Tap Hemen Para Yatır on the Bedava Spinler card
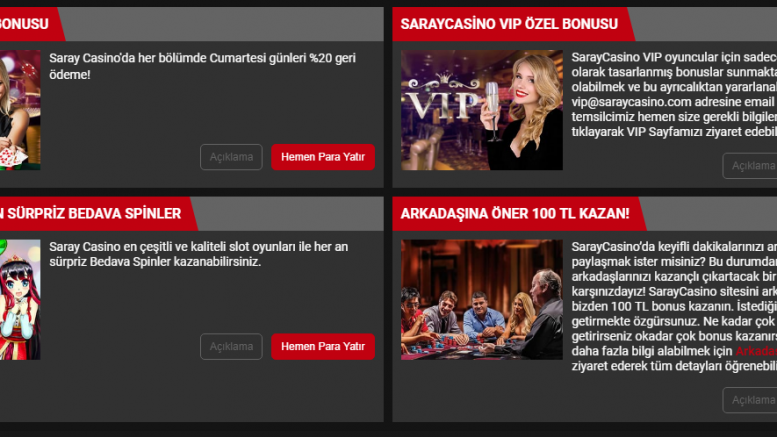Screen dimensions: 777x437 click(x=323, y=346)
